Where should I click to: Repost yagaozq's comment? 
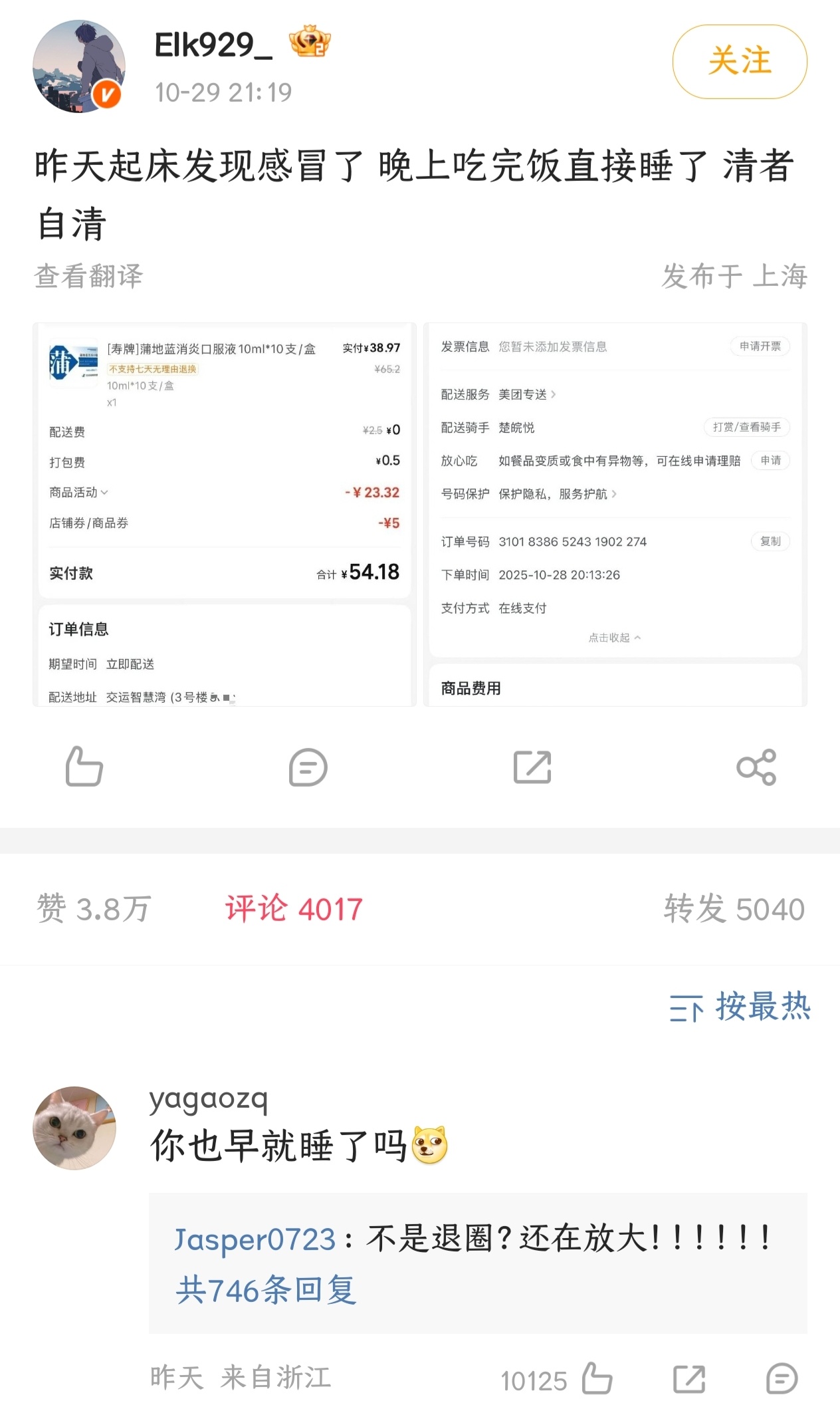[689, 1379]
